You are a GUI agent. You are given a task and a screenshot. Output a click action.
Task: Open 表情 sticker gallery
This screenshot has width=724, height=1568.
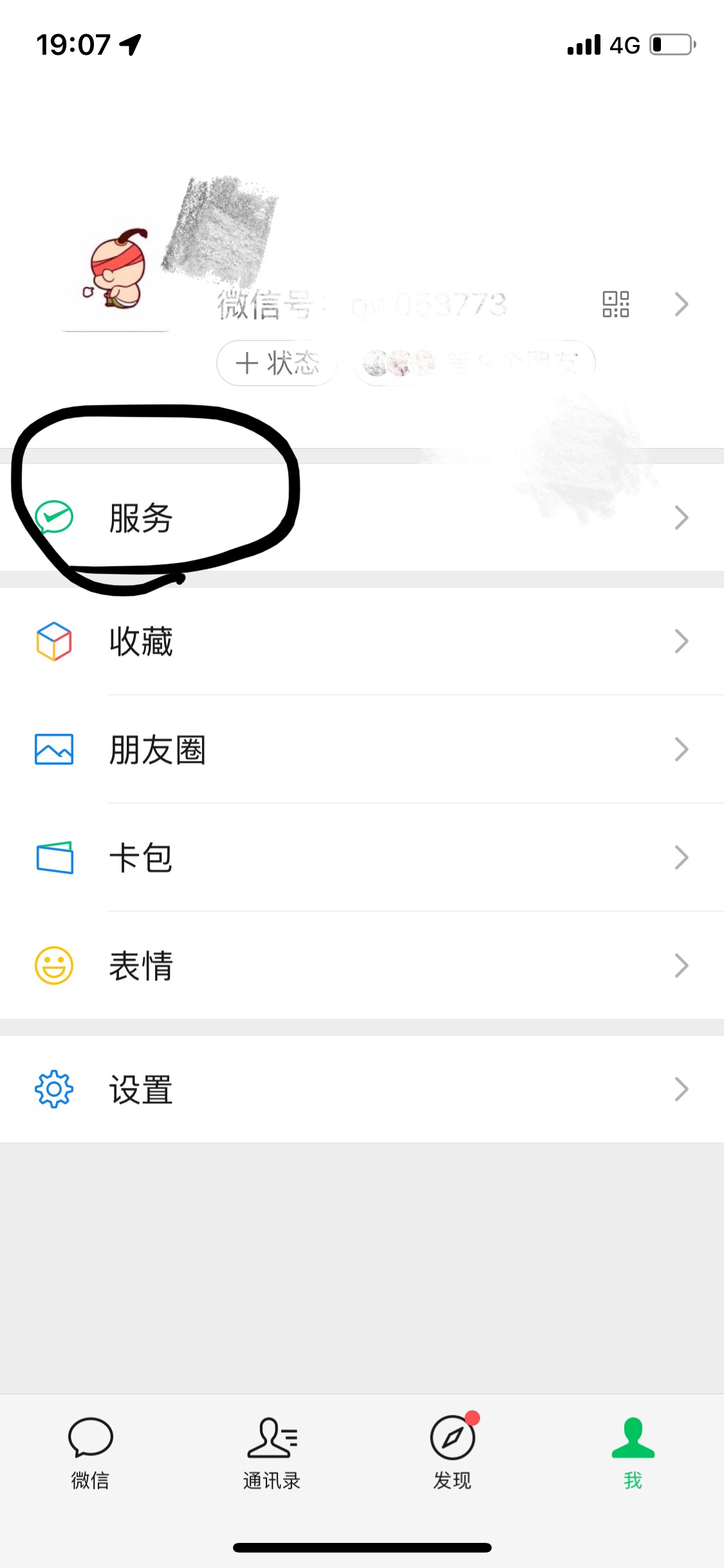[x=360, y=966]
